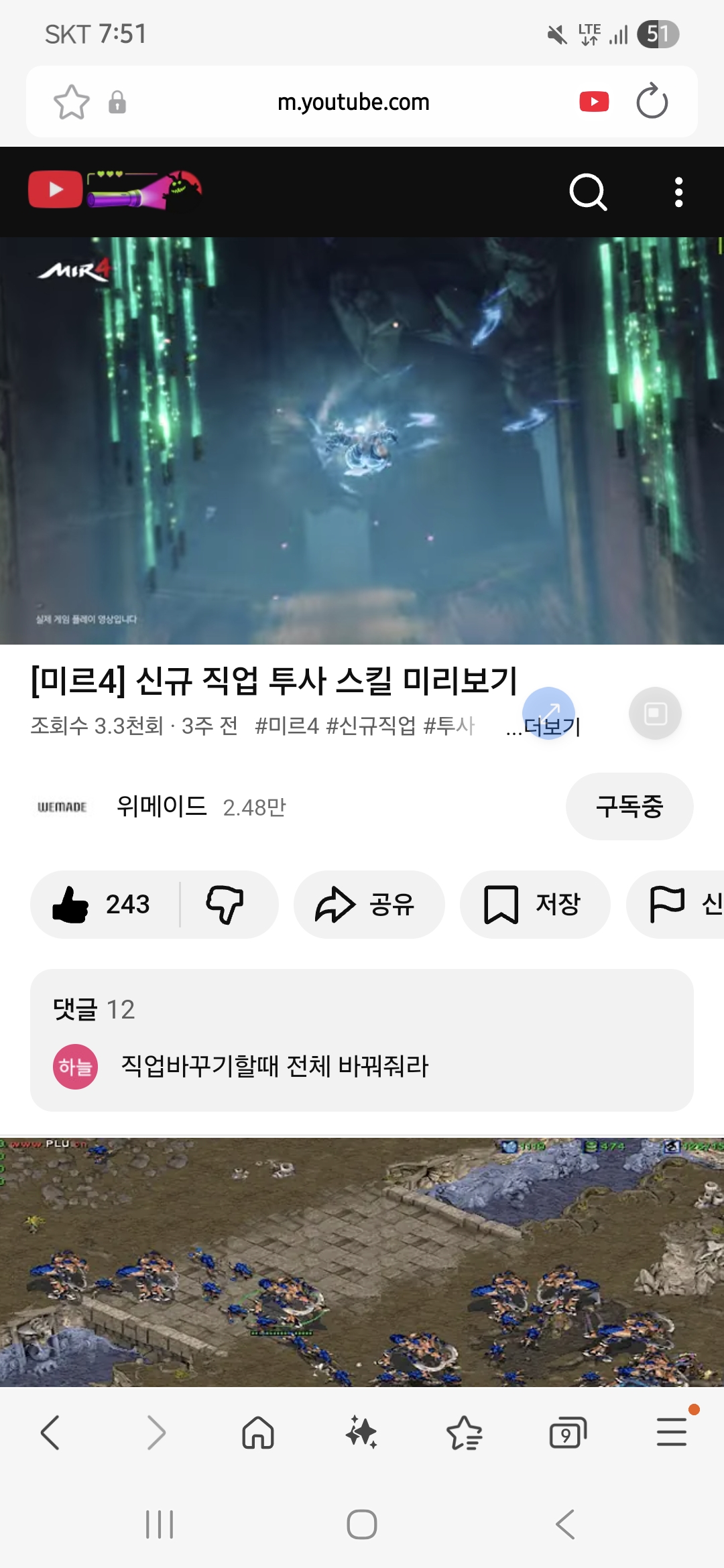The image size is (724, 1568).
Task: Save the video with 저장
Action: click(x=534, y=905)
